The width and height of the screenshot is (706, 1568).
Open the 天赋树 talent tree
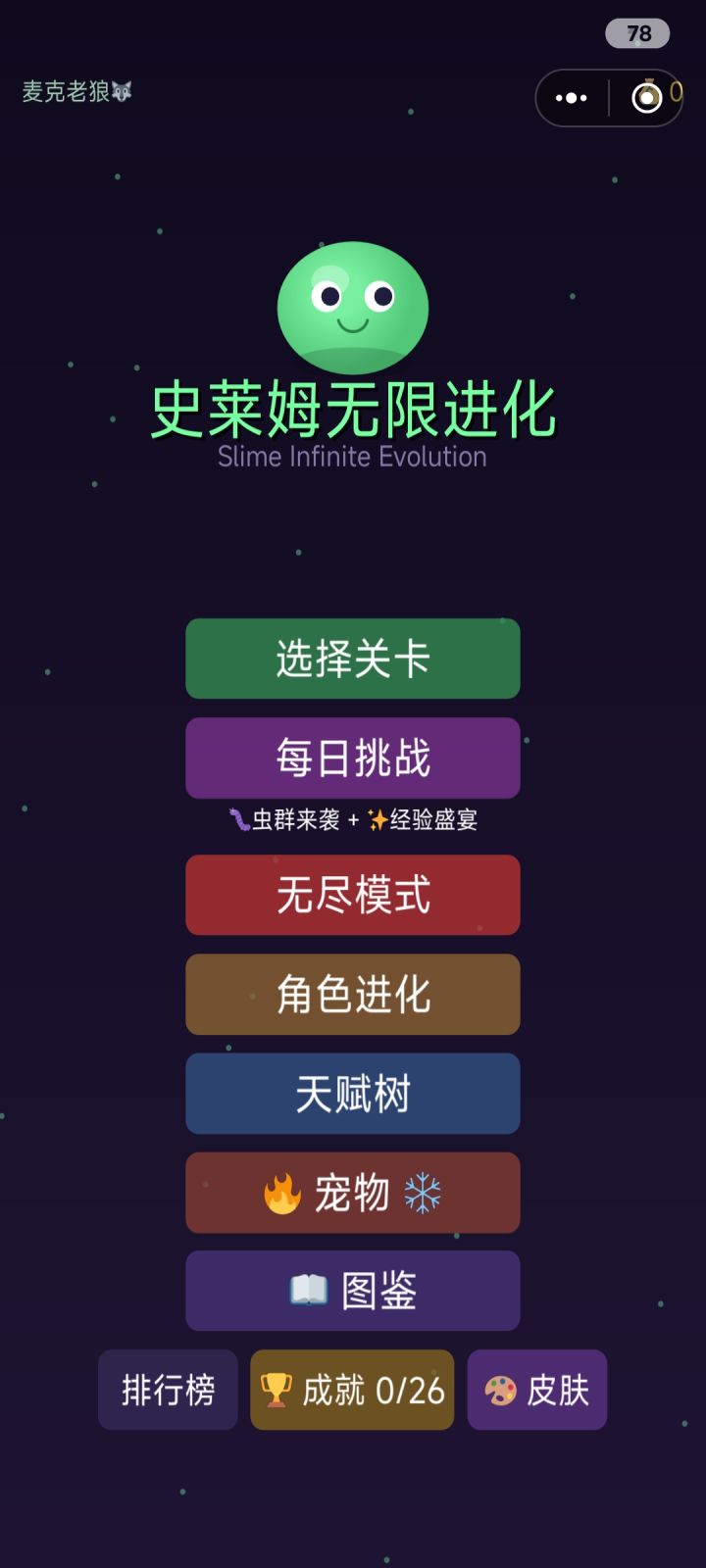pyautogui.click(x=353, y=1094)
